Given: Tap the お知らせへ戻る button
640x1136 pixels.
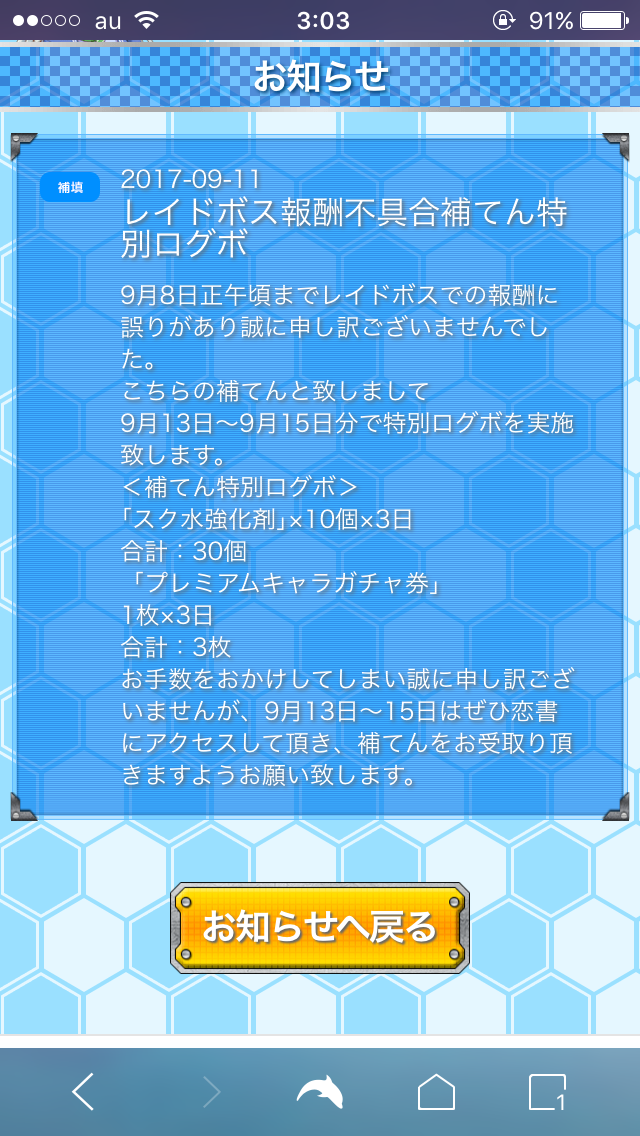Looking at the screenshot, I should [x=319, y=927].
